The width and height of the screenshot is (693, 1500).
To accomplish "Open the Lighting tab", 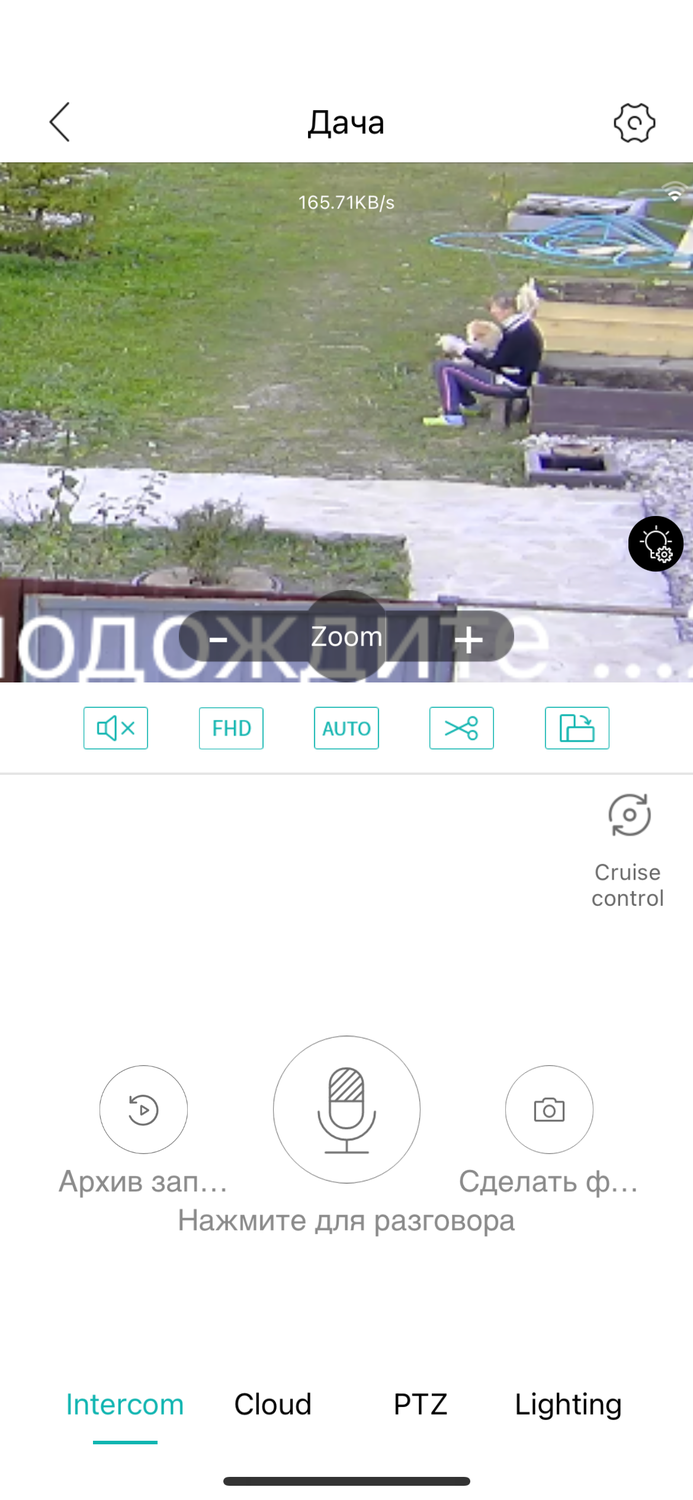I will (x=568, y=1404).
